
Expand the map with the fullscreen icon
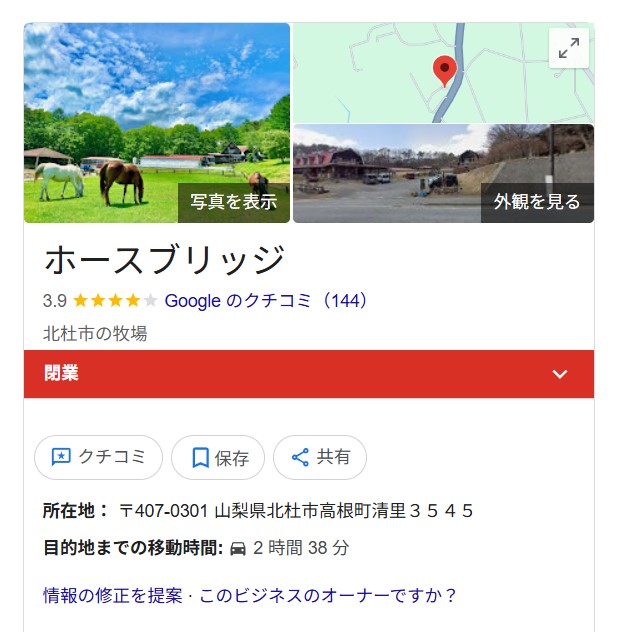(569, 48)
